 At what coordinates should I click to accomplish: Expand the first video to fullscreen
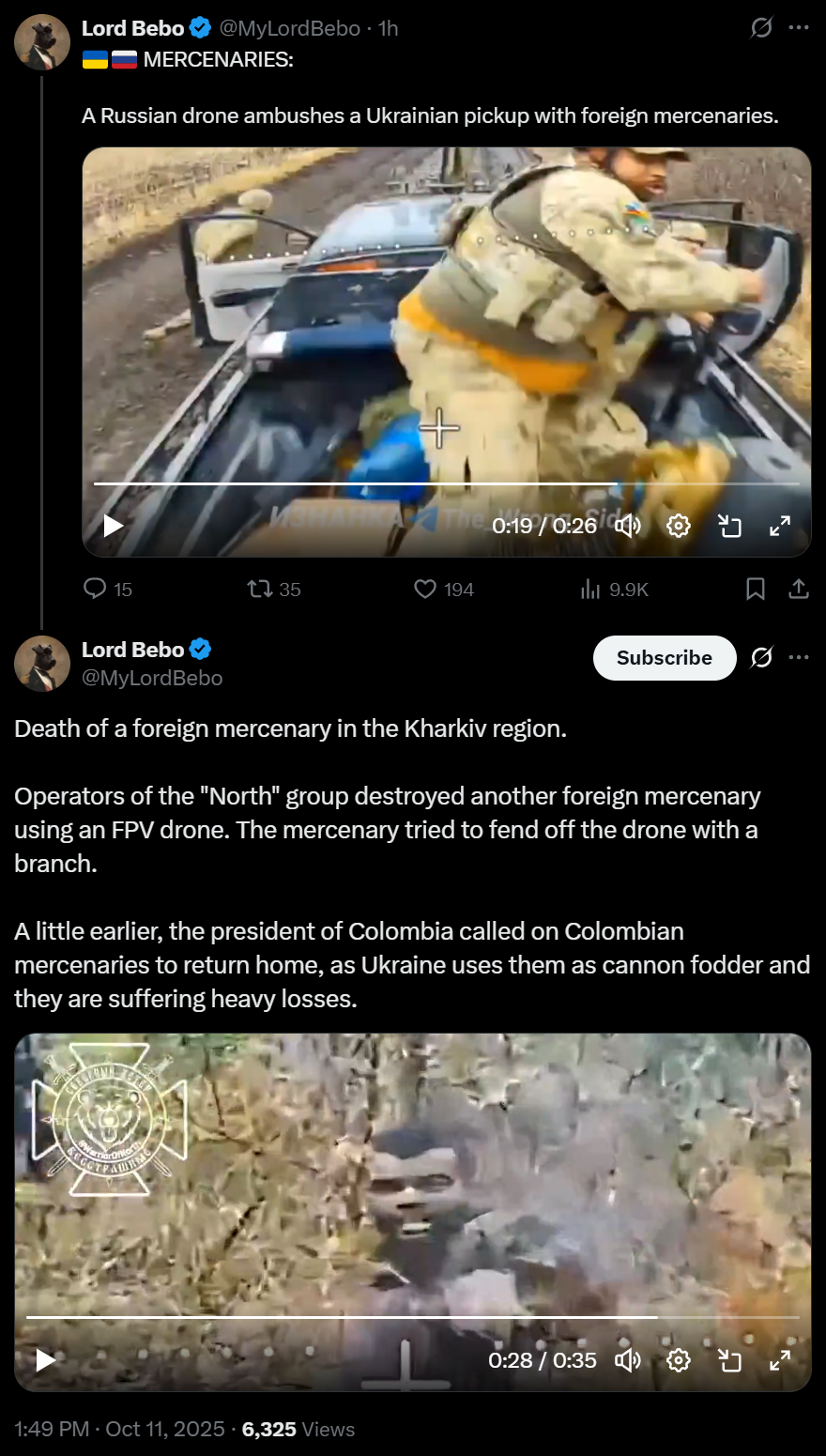tap(780, 526)
